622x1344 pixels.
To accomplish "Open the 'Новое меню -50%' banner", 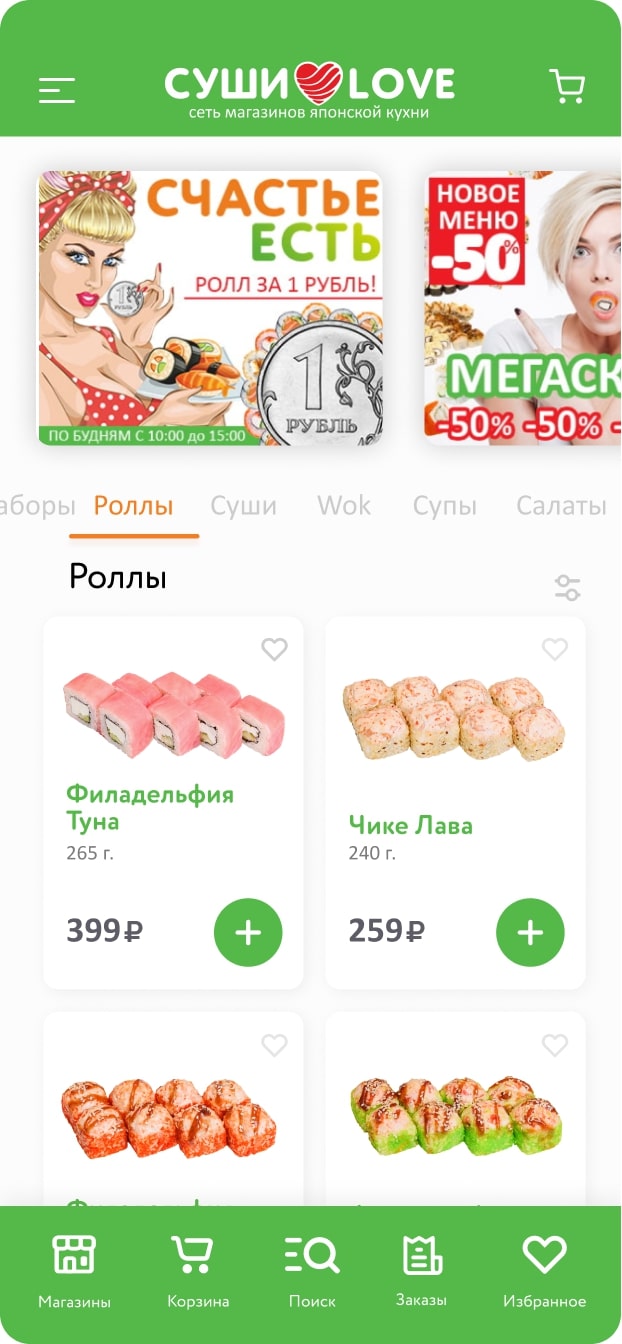I will (523, 308).
